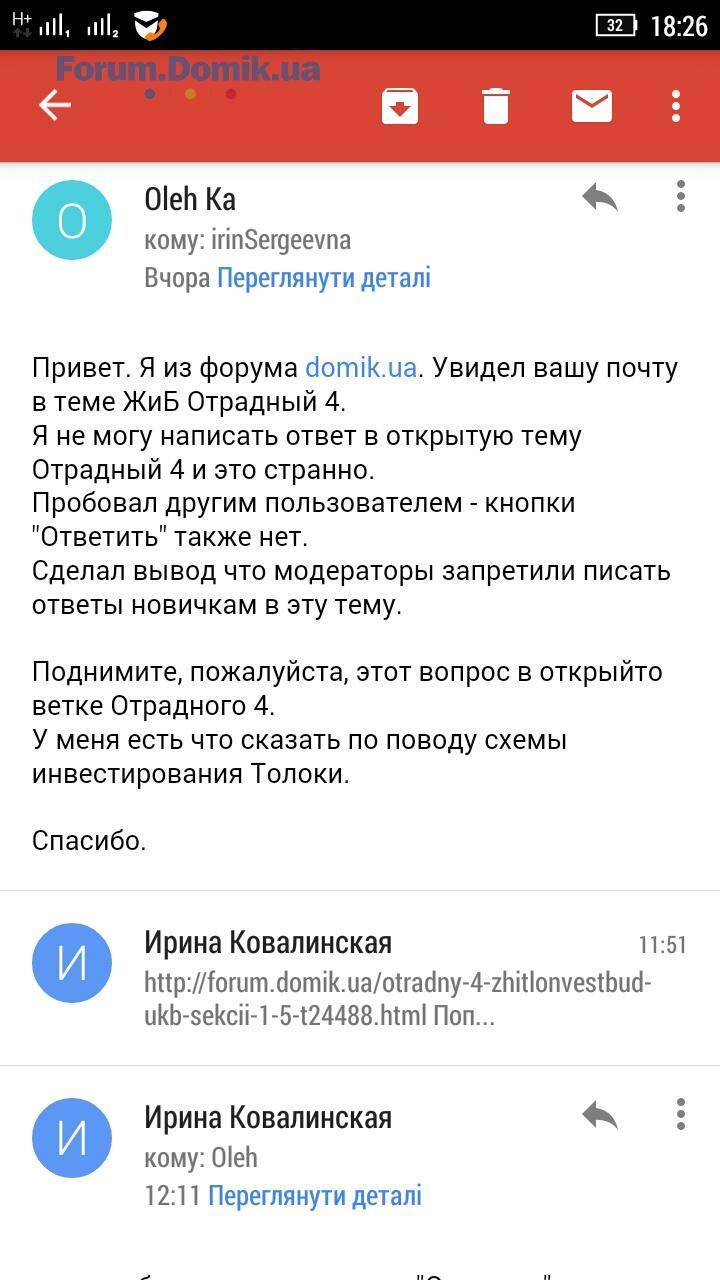Archive this conversation
Screen dimensions: 720x1280
[400, 105]
